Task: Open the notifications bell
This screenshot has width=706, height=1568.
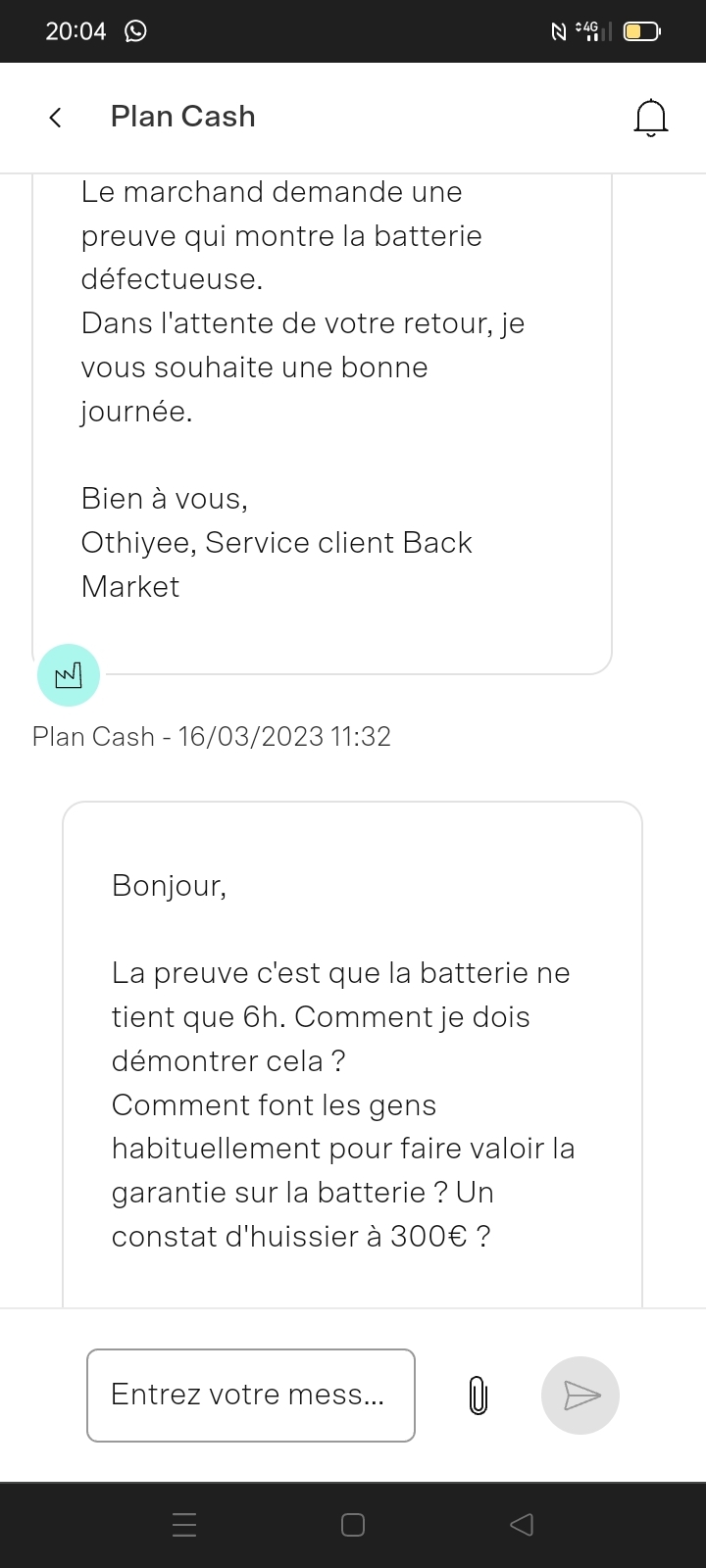Action: (x=651, y=118)
